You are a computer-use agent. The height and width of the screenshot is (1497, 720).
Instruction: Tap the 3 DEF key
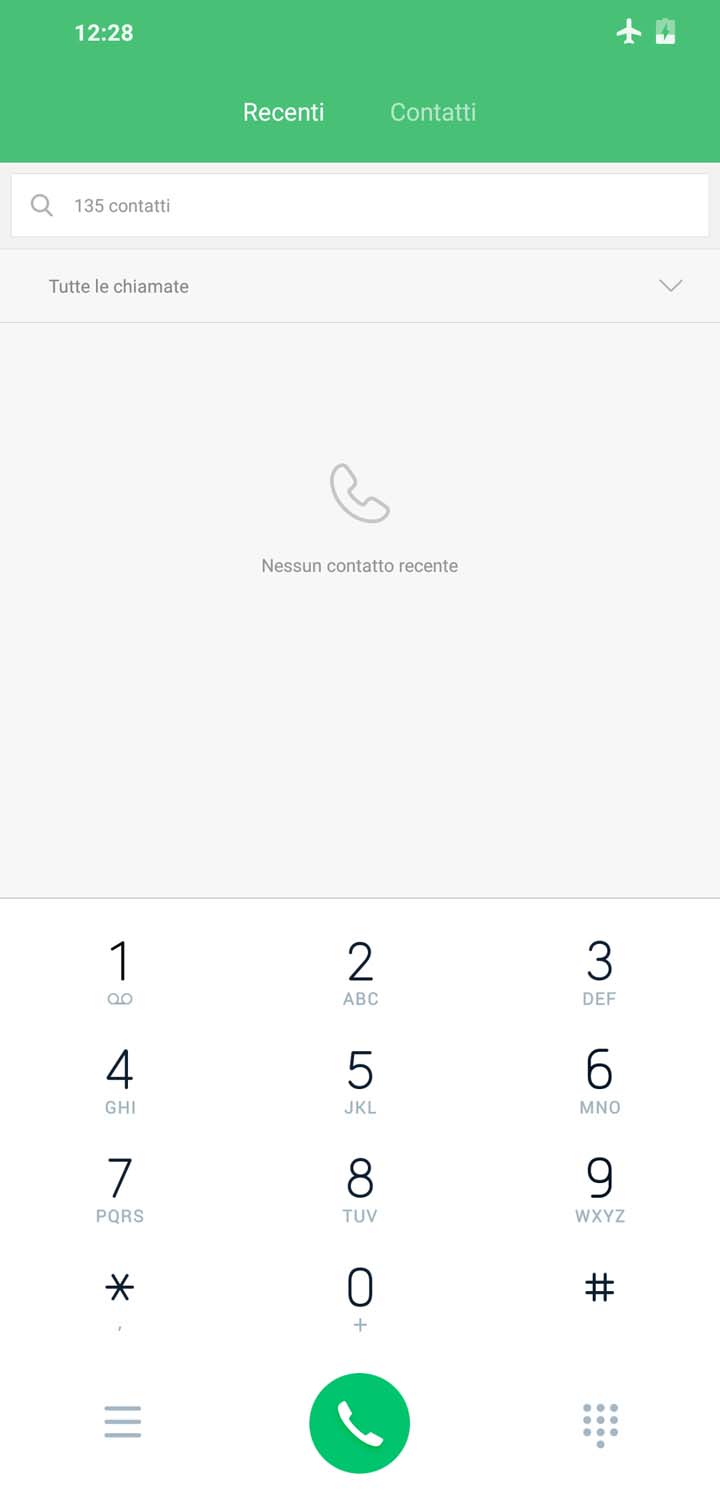(x=599, y=971)
